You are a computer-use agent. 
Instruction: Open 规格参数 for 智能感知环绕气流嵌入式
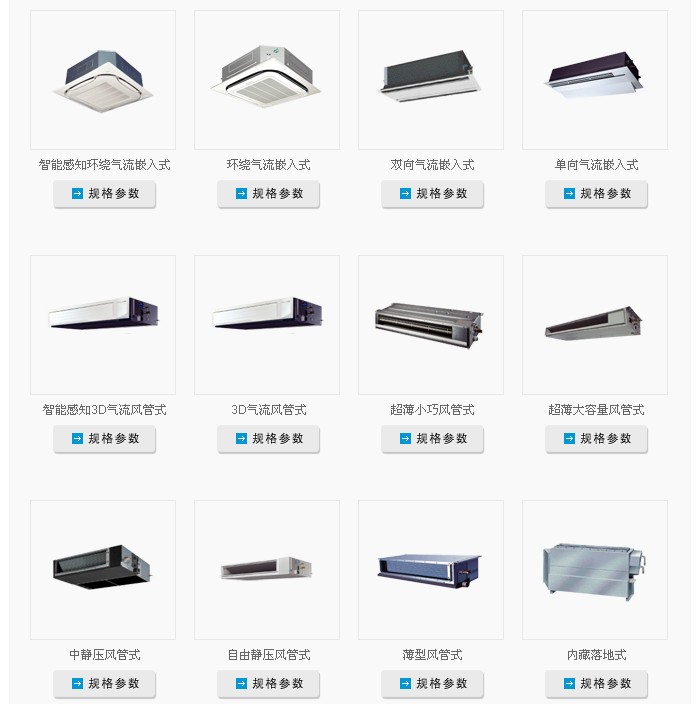(x=104, y=194)
